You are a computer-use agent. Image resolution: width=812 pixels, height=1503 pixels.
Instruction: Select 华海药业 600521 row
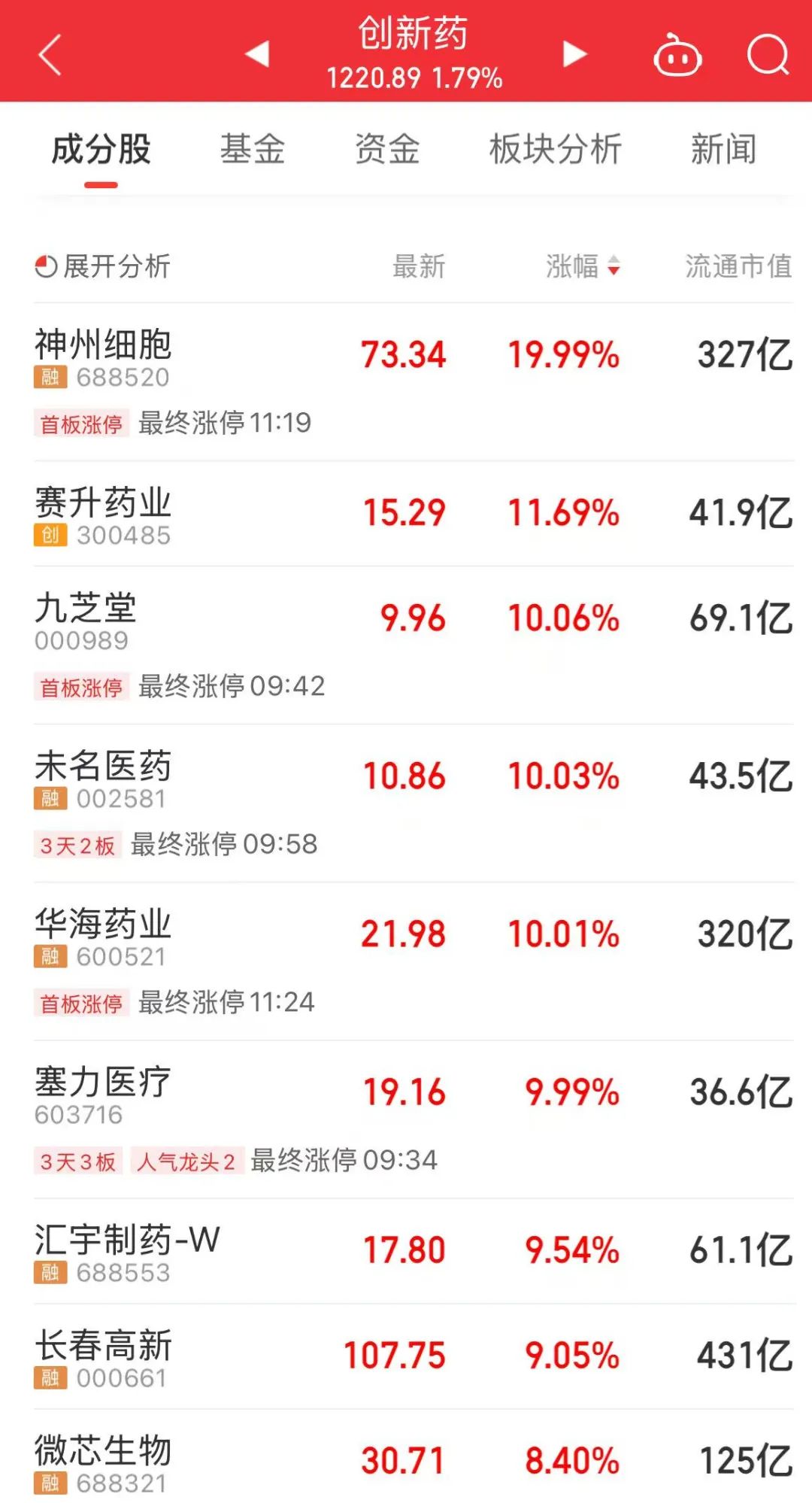pyautogui.click(x=104, y=937)
